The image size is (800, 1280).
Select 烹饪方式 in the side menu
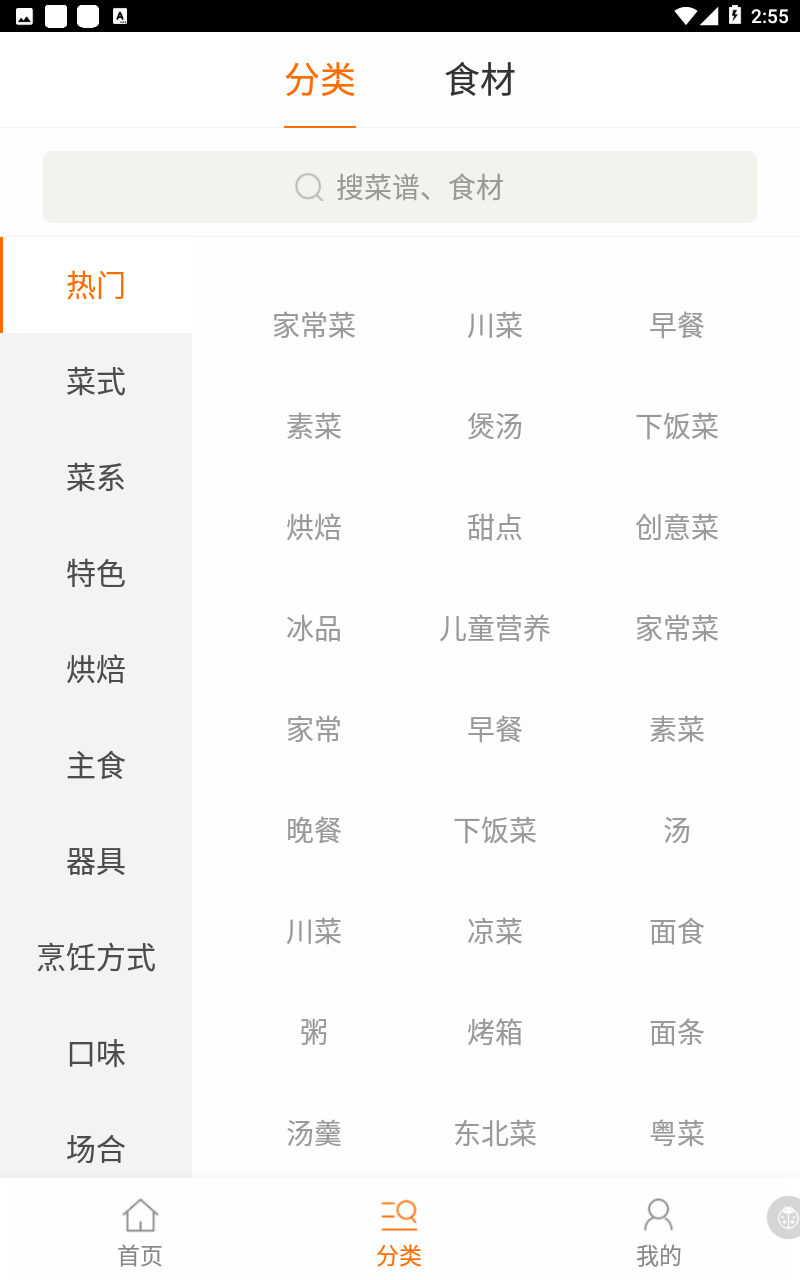coord(96,957)
